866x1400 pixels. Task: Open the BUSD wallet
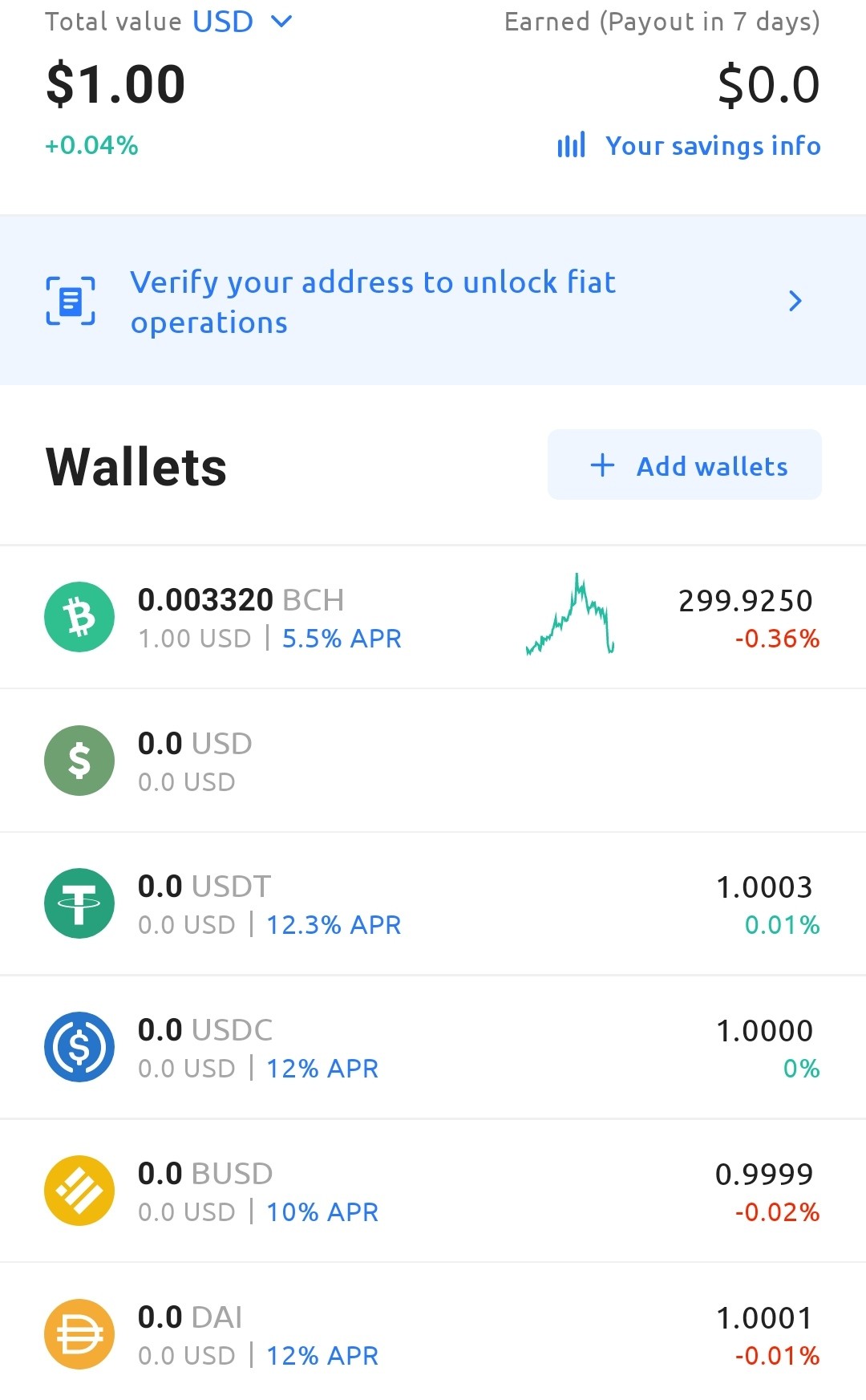[433, 1191]
